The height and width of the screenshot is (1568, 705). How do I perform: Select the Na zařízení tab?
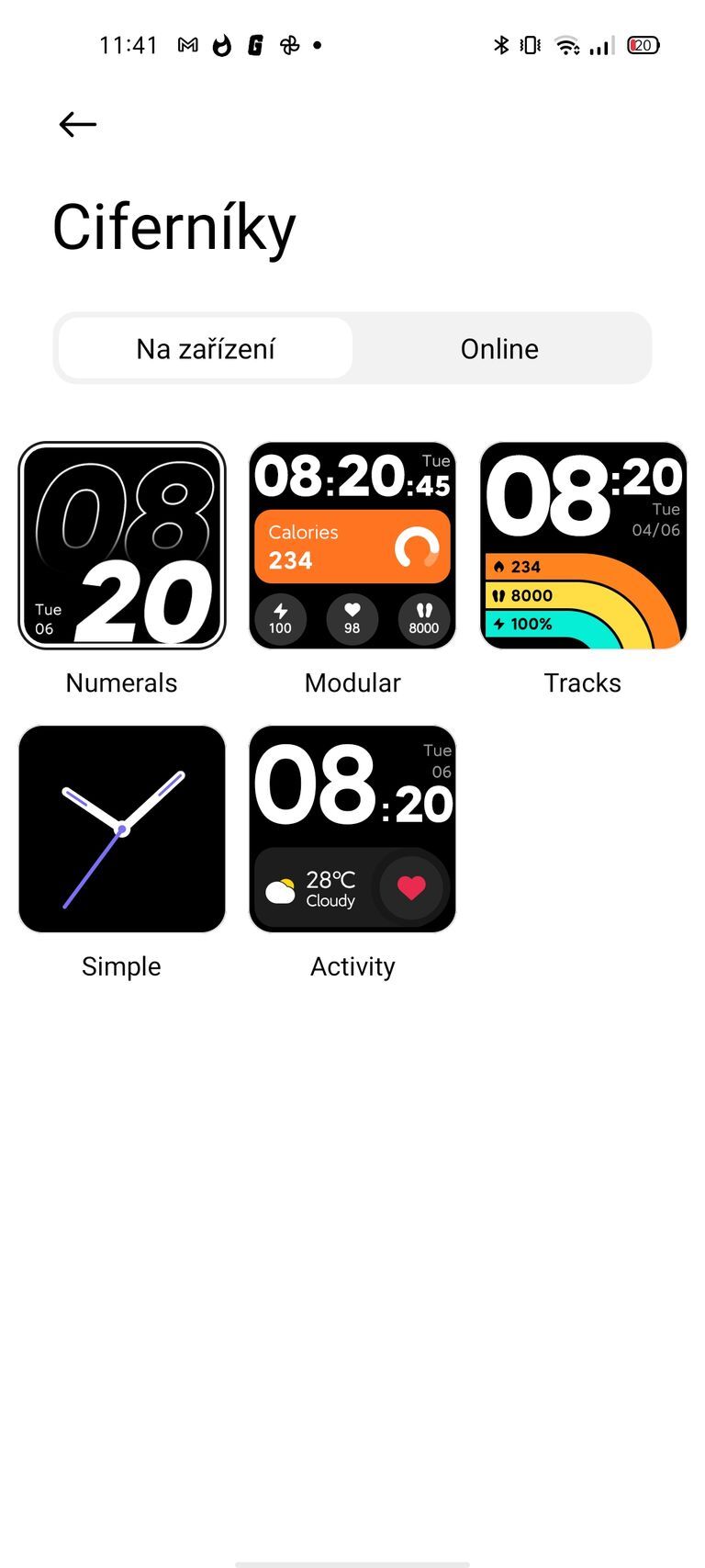(206, 348)
